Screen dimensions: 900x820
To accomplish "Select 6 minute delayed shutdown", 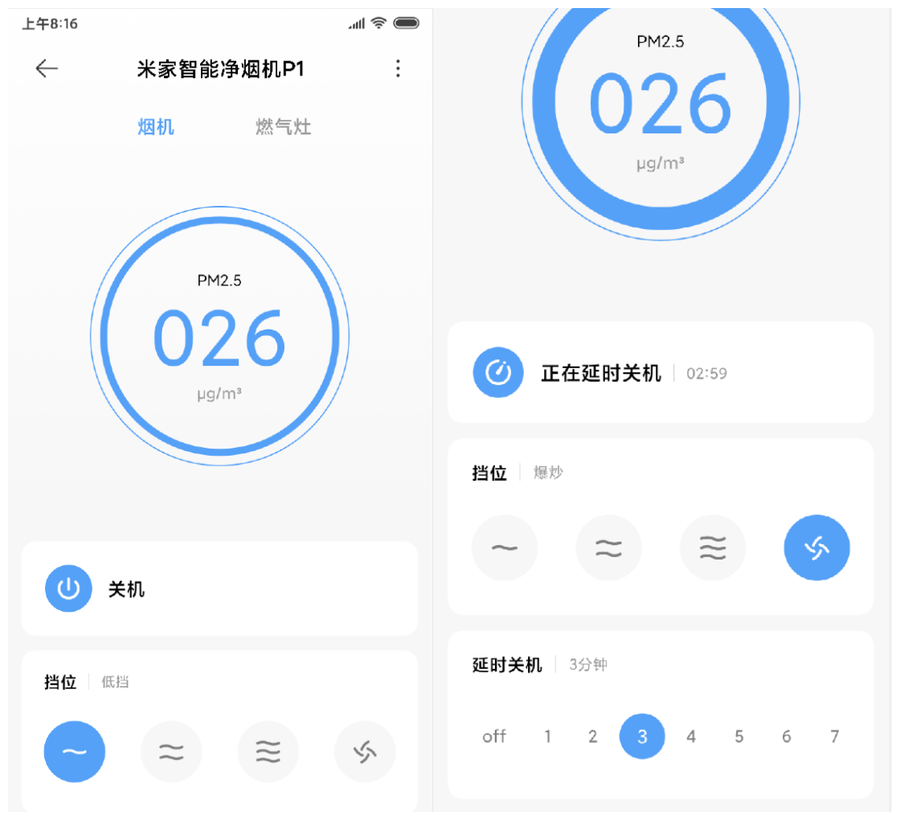I will pyautogui.click(x=786, y=737).
